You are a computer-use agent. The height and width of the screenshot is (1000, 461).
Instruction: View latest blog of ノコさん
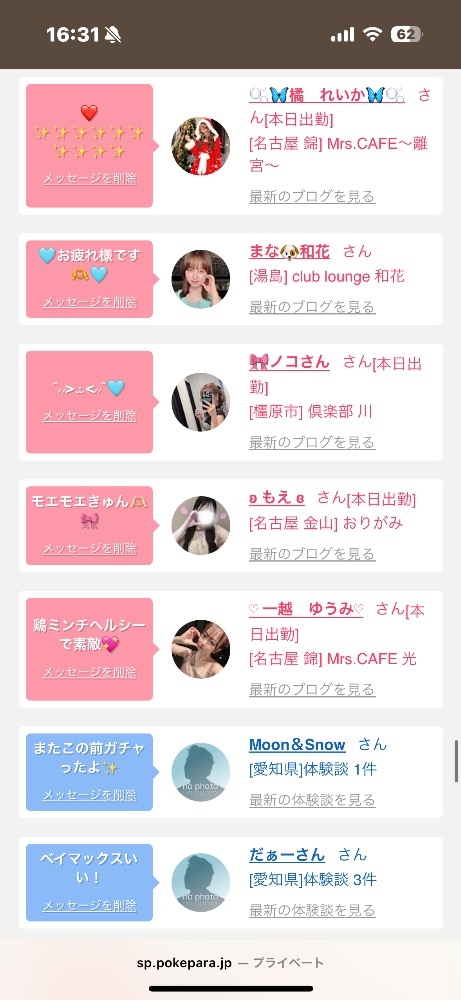click(312, 442)
